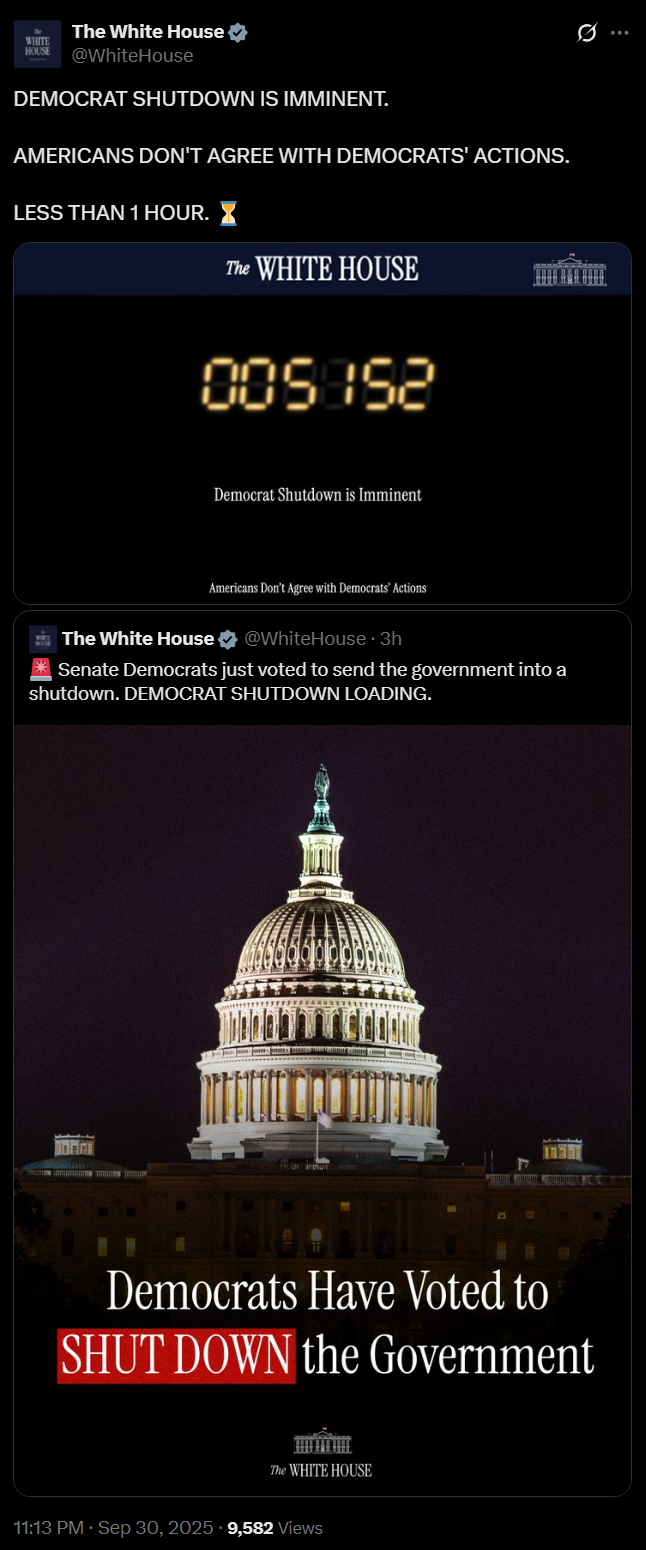Open The White House profile name

[x=148, y=32]
